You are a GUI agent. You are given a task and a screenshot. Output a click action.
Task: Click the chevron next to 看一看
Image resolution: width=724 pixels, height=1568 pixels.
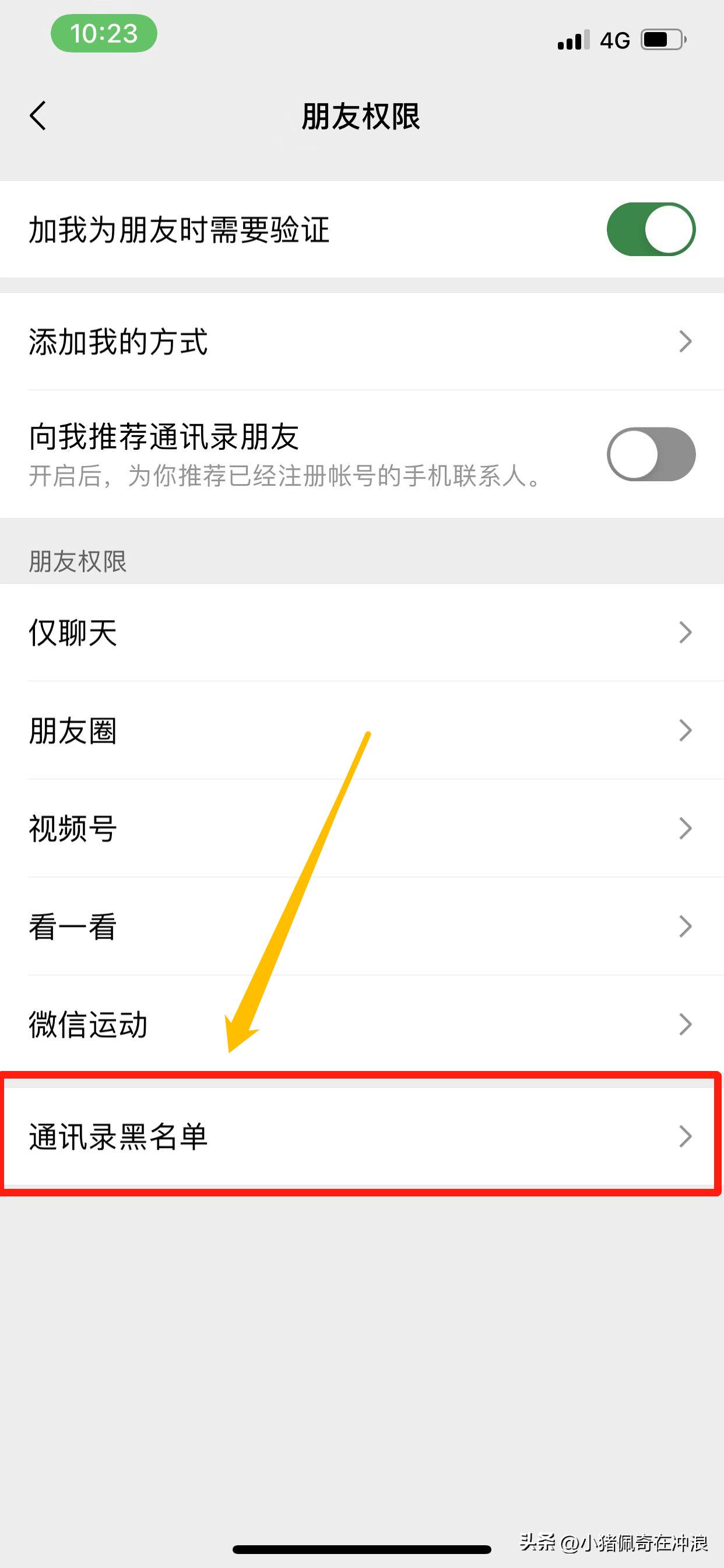(x=684, y=926)
